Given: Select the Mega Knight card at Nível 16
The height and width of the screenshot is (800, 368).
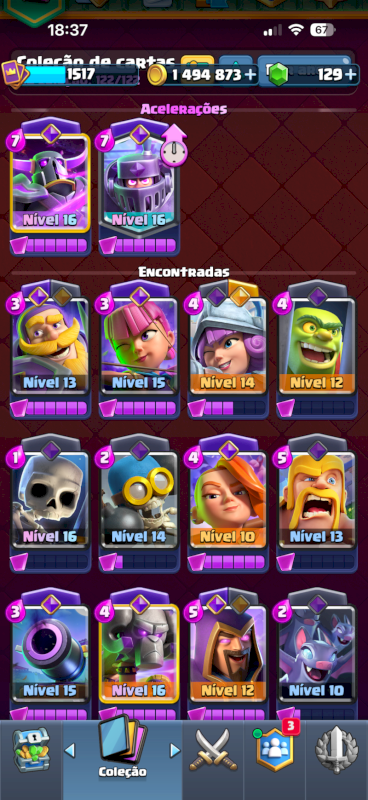Looking at the screenshot, I should (x=139, y=183).
